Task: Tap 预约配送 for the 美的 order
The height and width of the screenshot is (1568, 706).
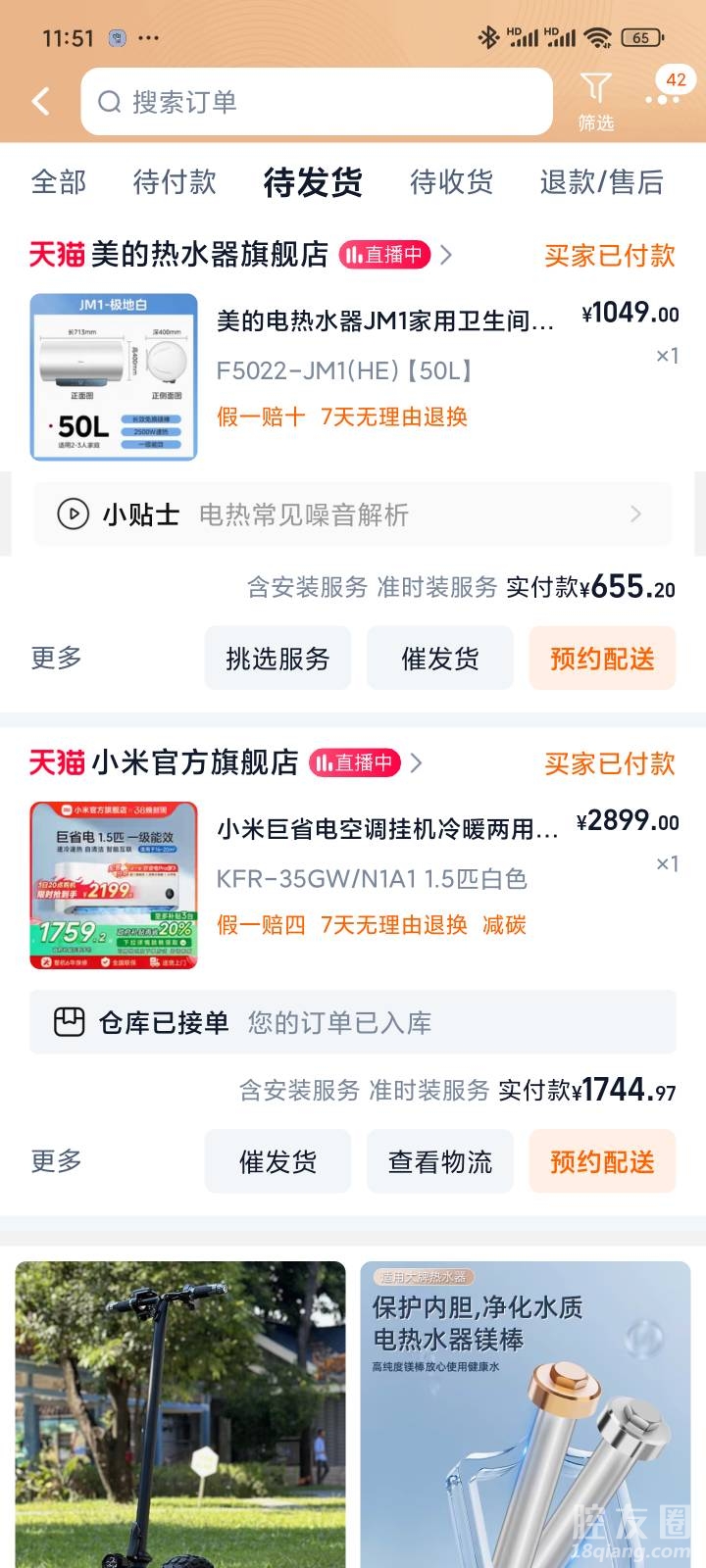Action: (x=602, y=659)
